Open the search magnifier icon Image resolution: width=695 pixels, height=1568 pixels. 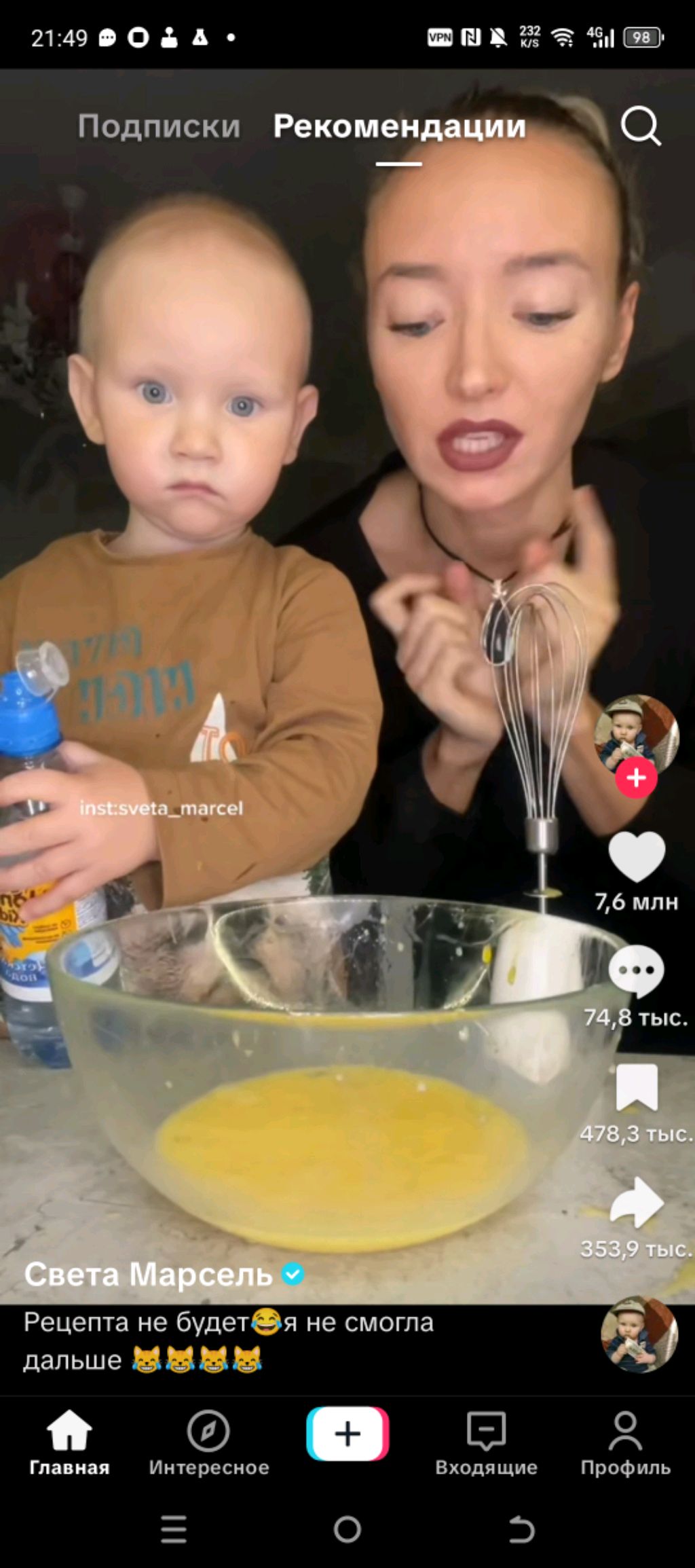coord(641,126)
